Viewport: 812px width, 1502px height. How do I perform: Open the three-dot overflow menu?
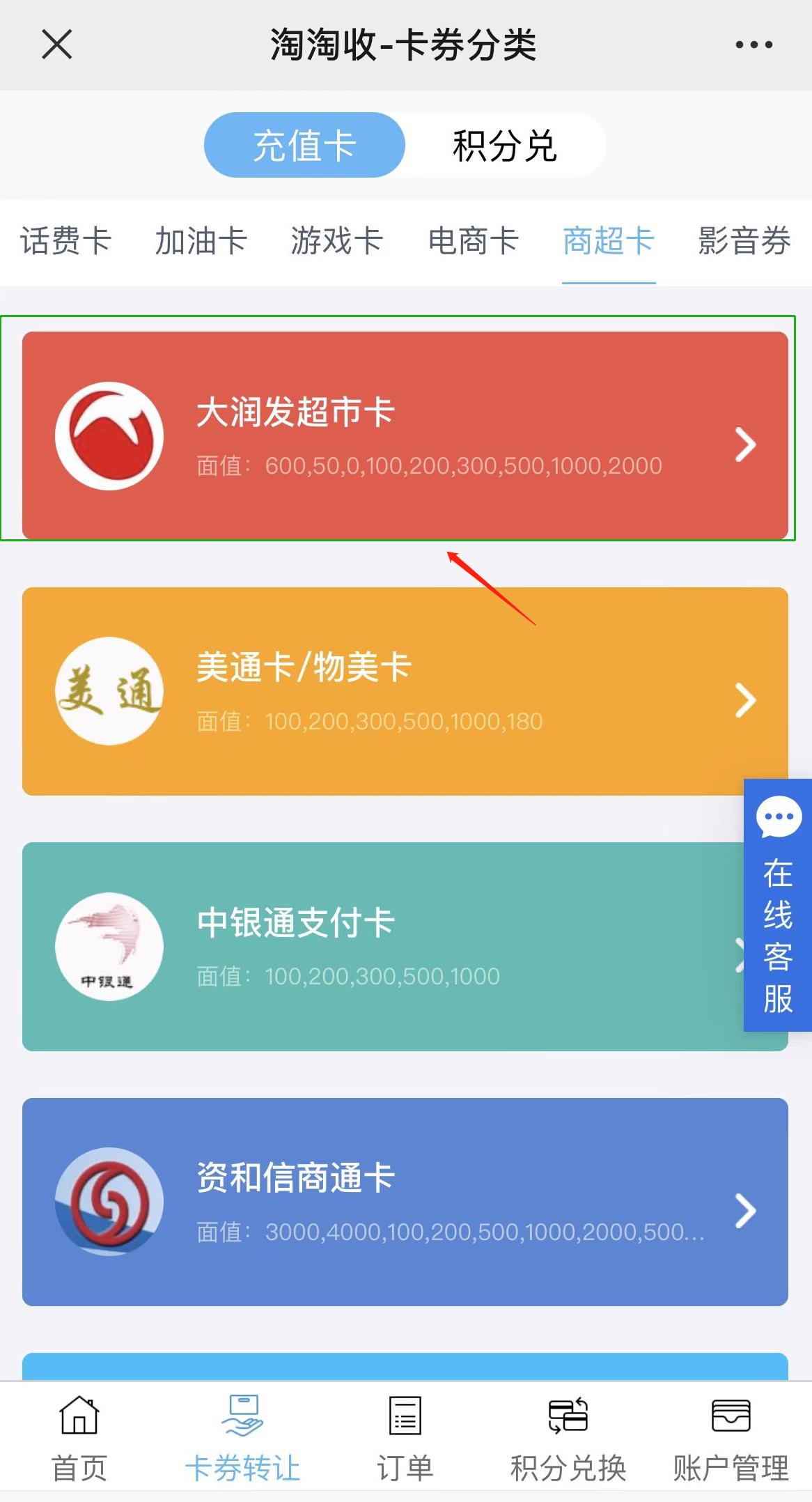[x=754, y=45]
